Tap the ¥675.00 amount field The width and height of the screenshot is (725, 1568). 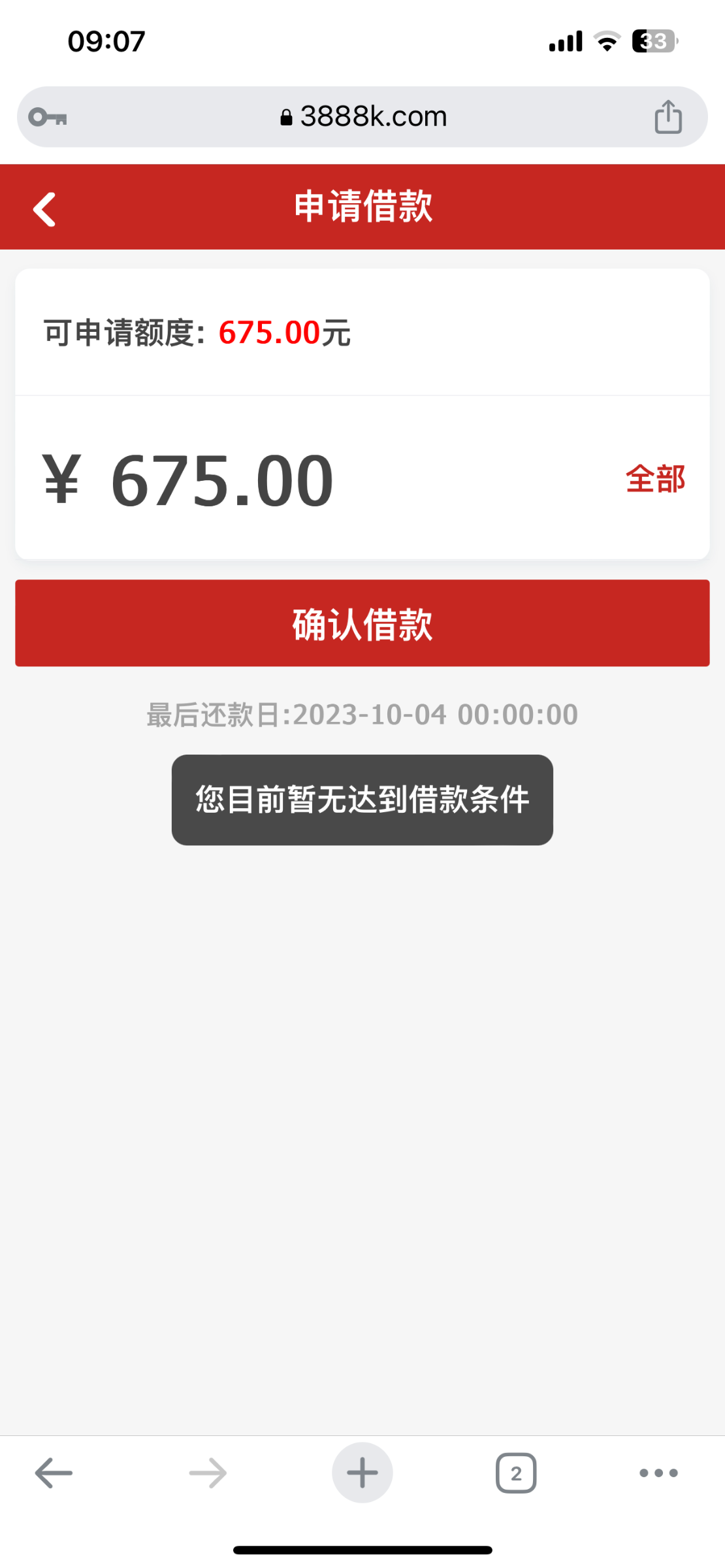[196, 479]
